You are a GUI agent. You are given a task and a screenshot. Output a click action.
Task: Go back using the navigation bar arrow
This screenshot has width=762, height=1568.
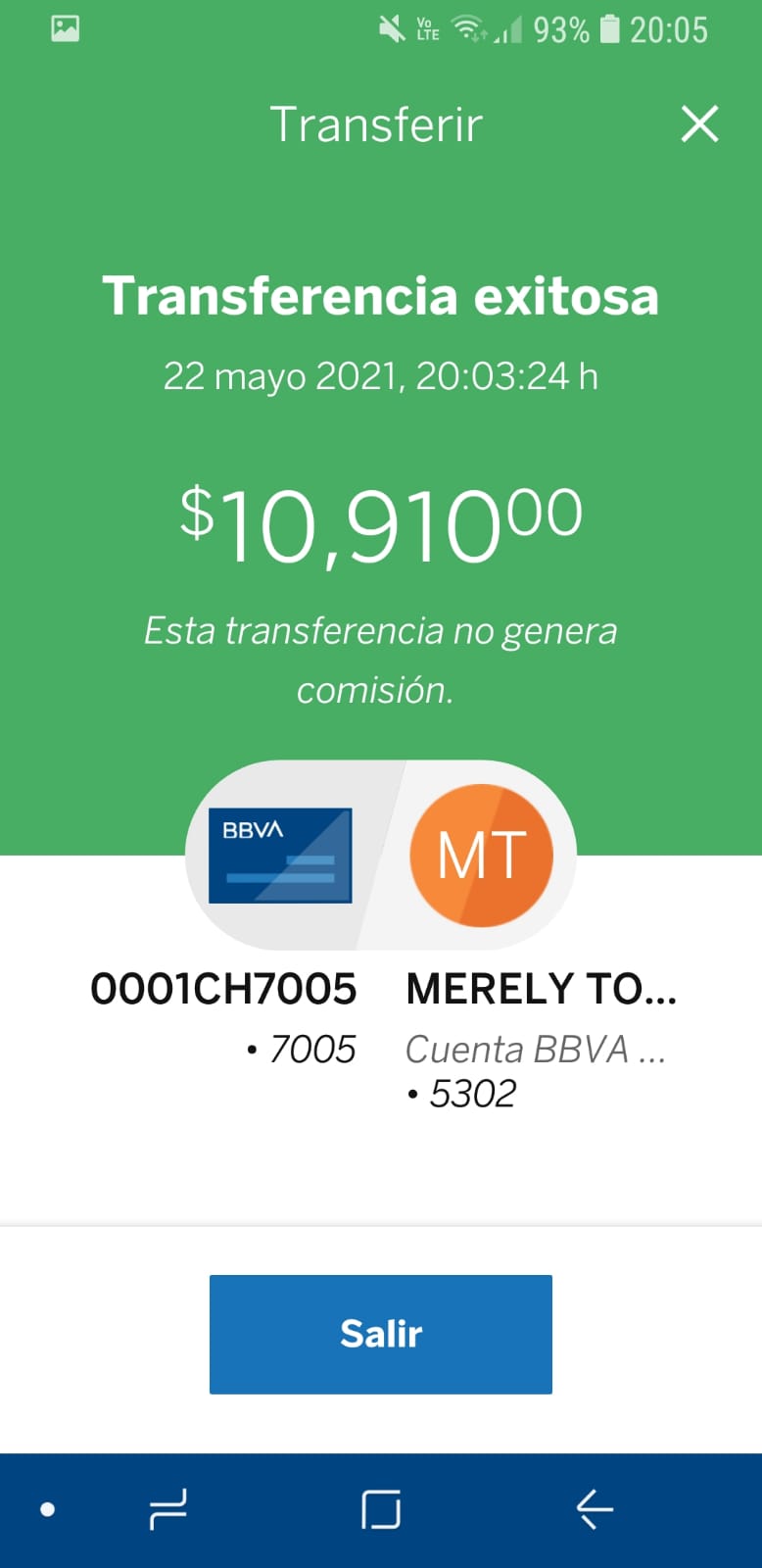(x=594, y=1509)
